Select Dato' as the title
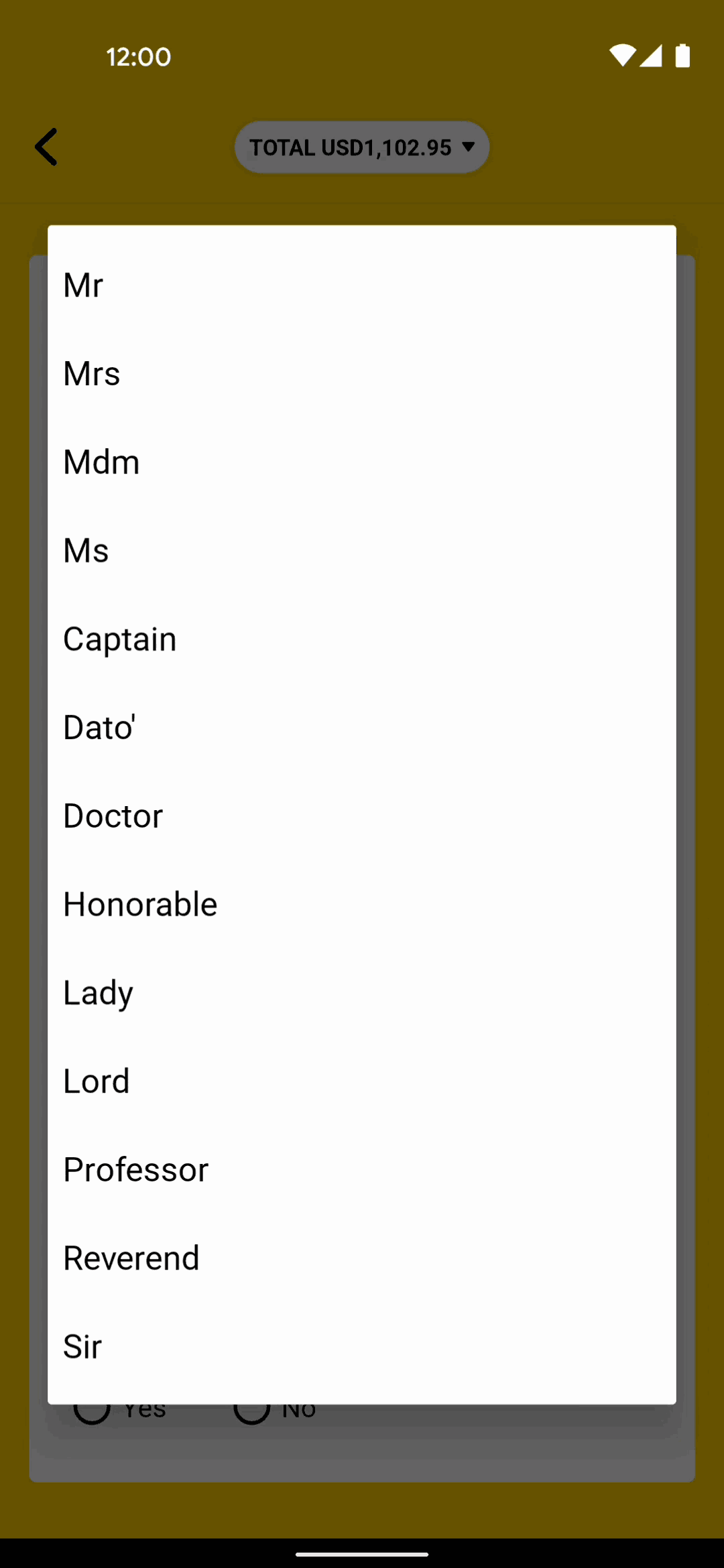 point(362,728)
